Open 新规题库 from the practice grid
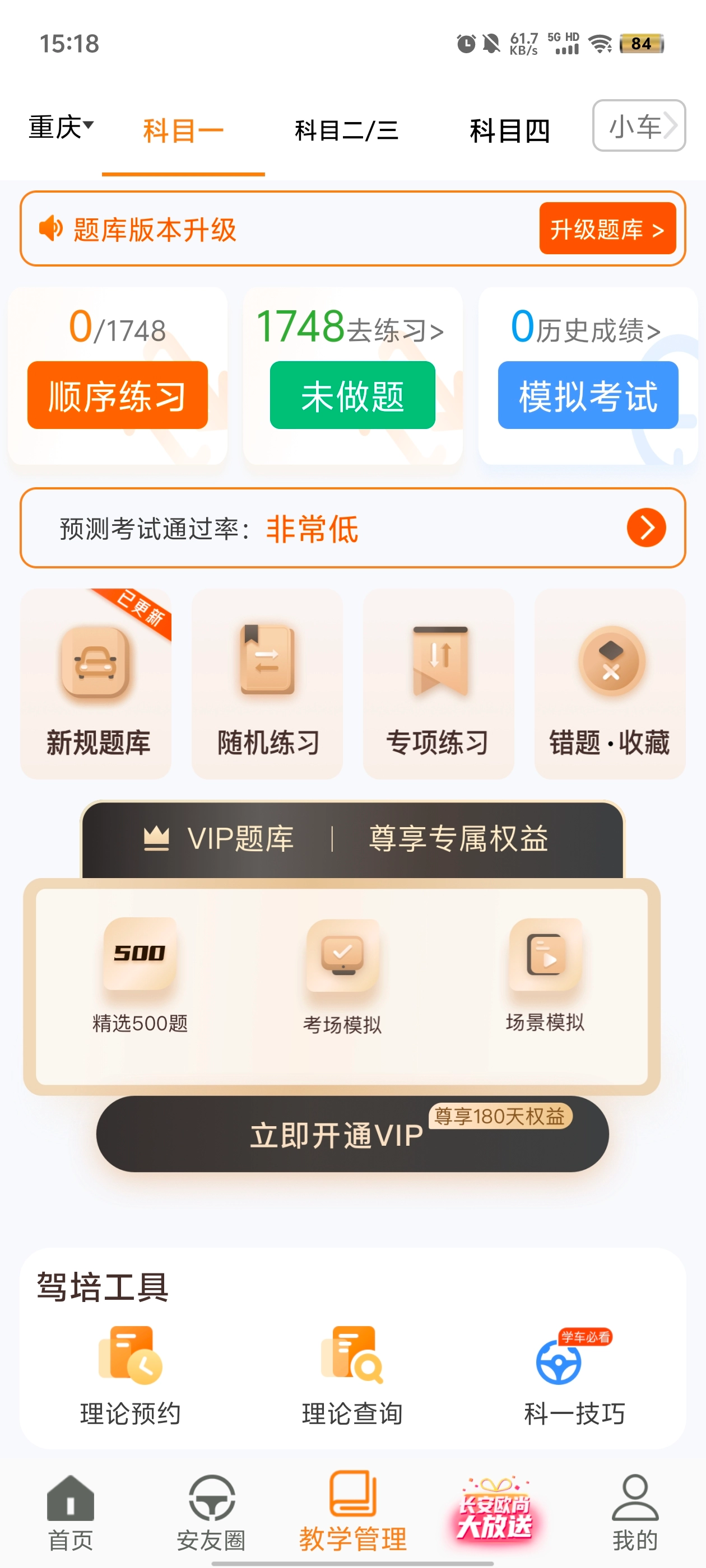This screenshot has width=706, height=1568. click(x=96, y=683)
